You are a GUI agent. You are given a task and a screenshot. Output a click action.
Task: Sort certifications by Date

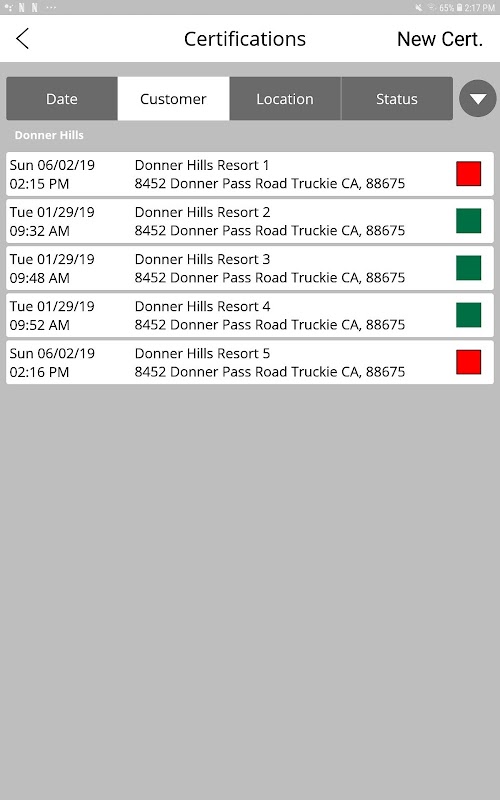pyautogui.click(x=62, y=98)
